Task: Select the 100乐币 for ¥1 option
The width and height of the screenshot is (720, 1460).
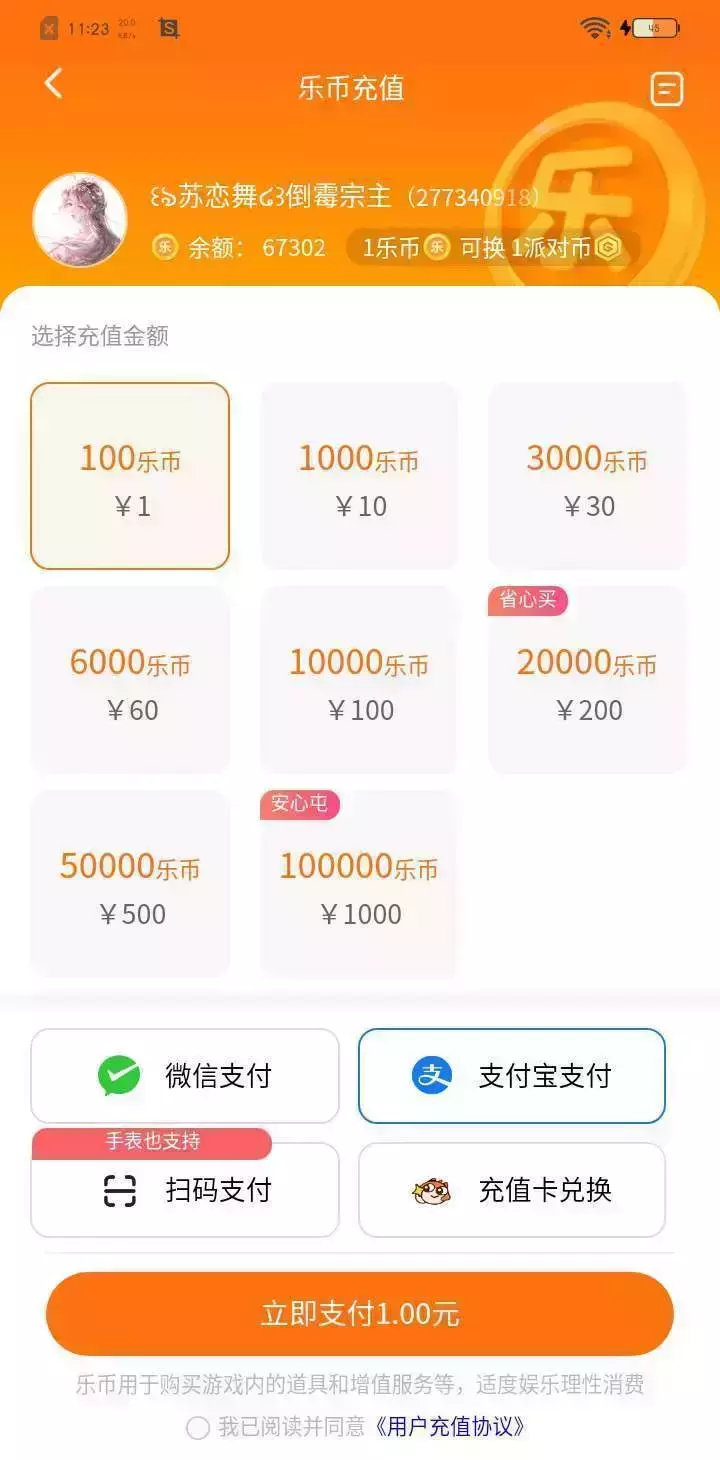Action: pos(130,476)
